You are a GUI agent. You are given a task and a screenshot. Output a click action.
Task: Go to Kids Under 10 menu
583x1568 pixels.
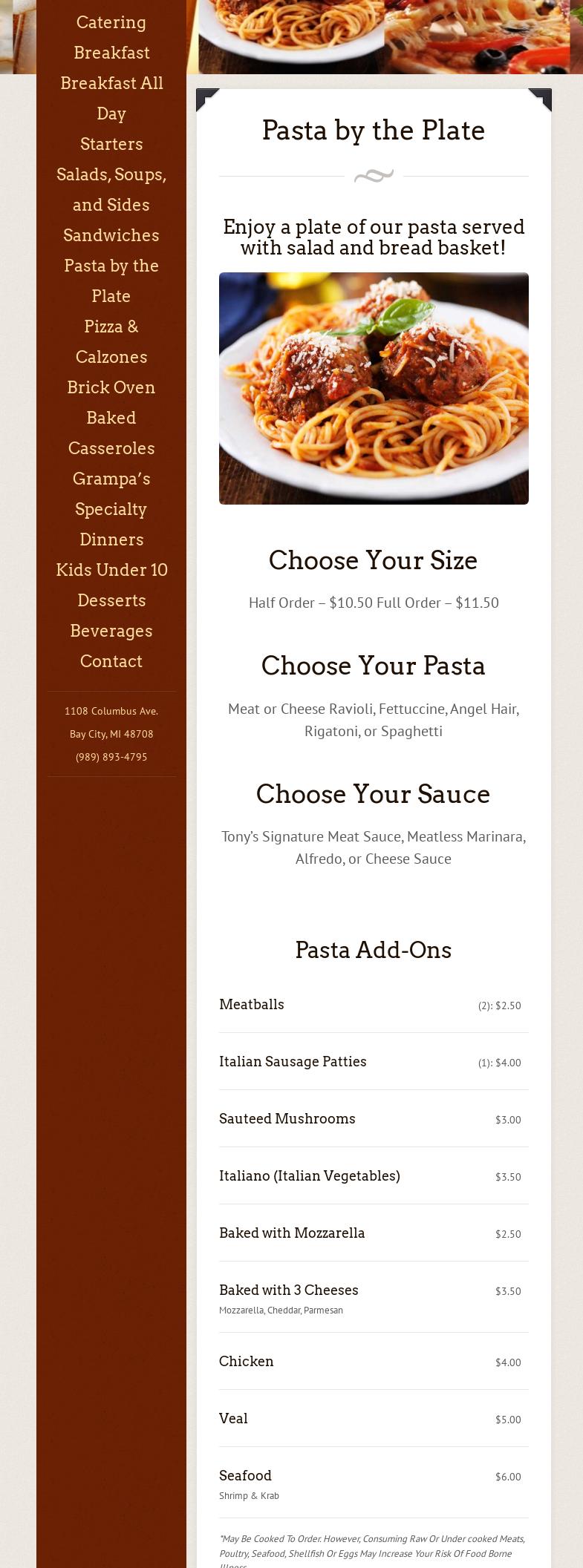[x=111, y=570]
